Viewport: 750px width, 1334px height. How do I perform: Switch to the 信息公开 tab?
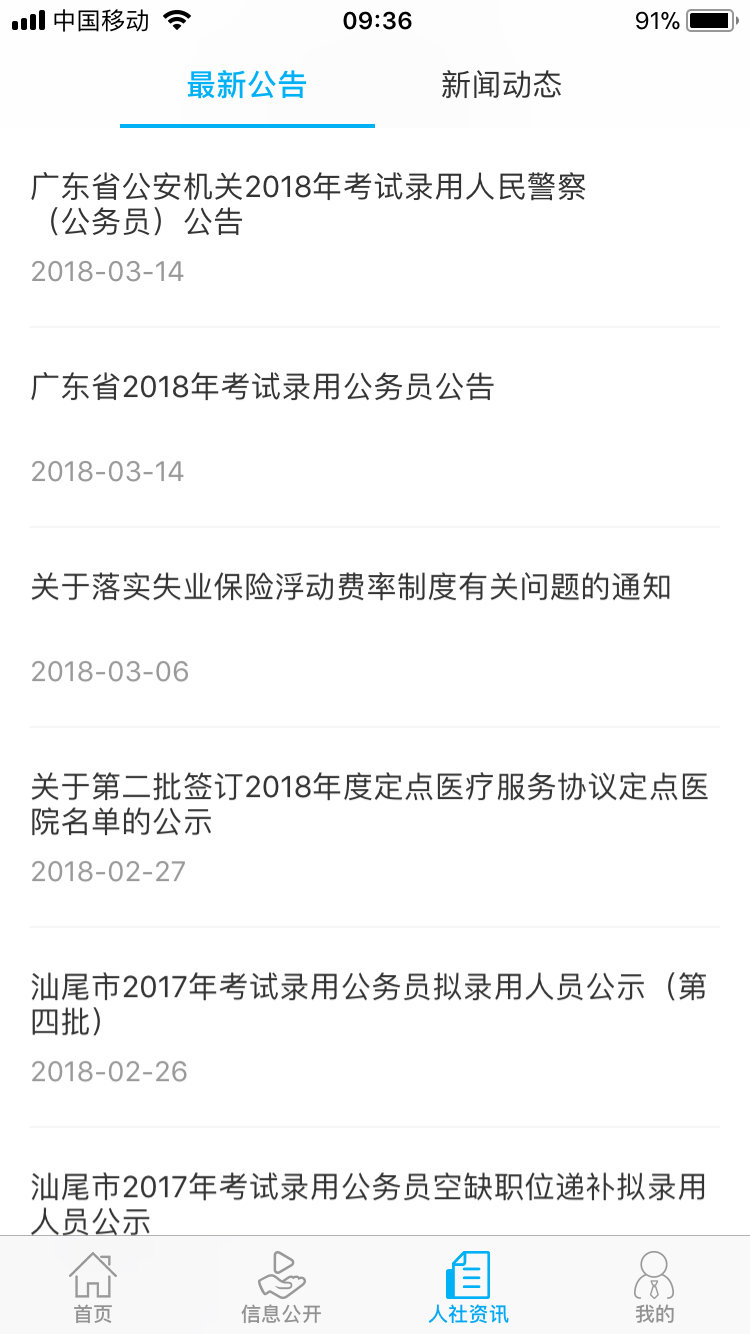coord(281,1287)
